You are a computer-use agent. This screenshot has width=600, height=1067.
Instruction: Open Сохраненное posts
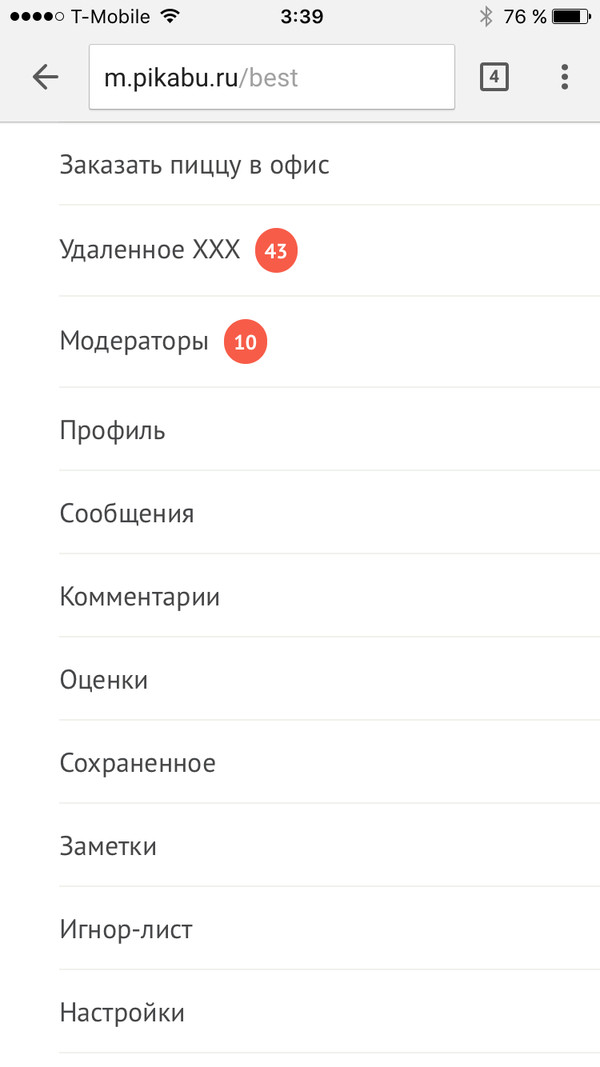pyautogui.click(x=138, y=763)
